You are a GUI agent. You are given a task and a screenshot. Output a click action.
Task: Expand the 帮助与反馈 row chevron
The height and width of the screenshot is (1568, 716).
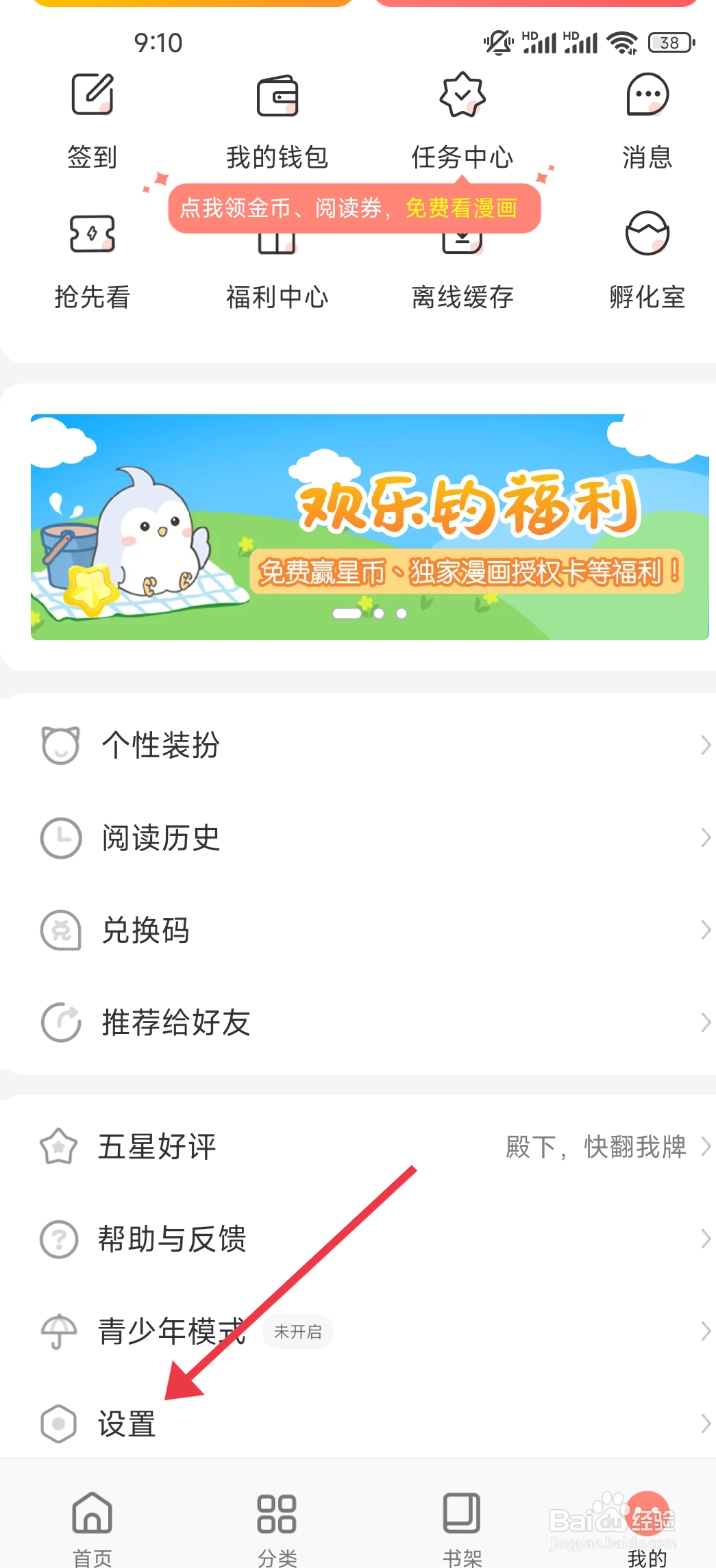[x=706, y=1239]
